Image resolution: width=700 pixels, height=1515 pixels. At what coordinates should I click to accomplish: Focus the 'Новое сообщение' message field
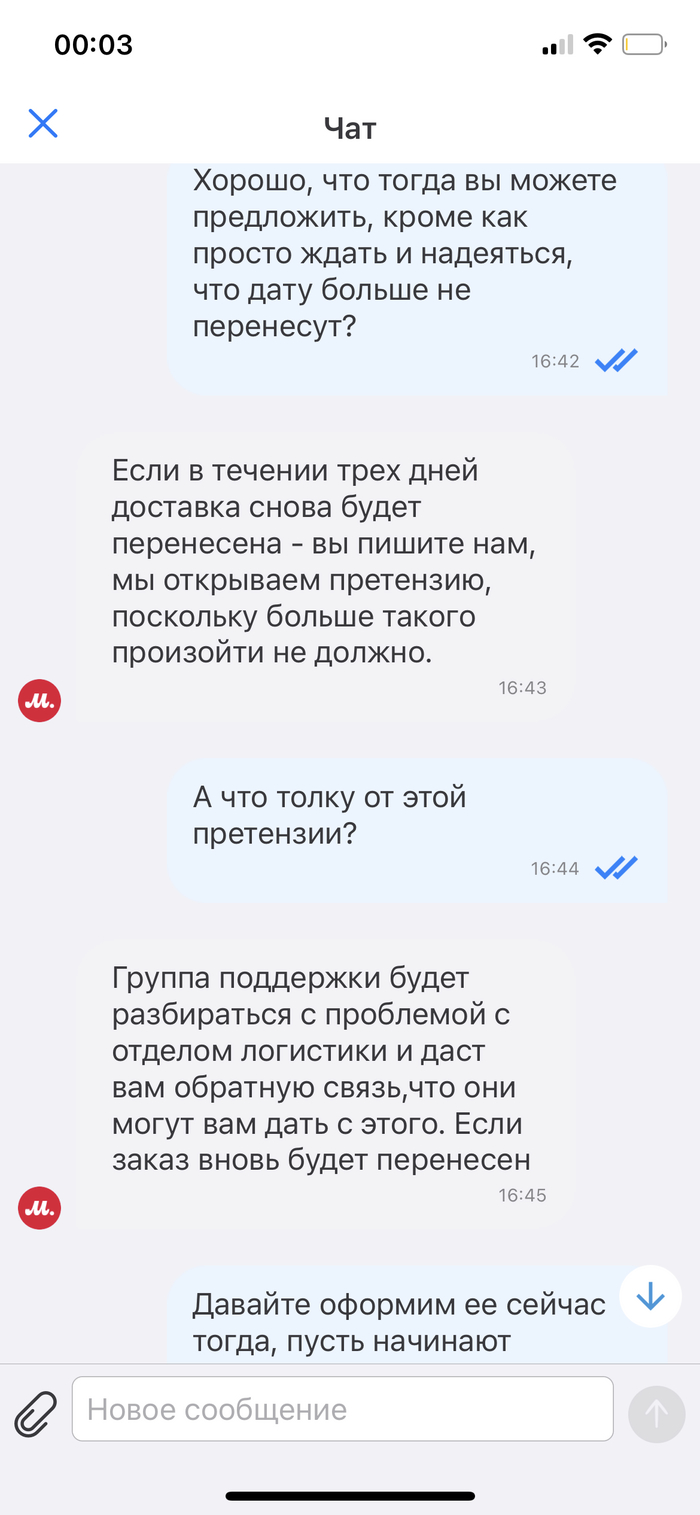342,1409
